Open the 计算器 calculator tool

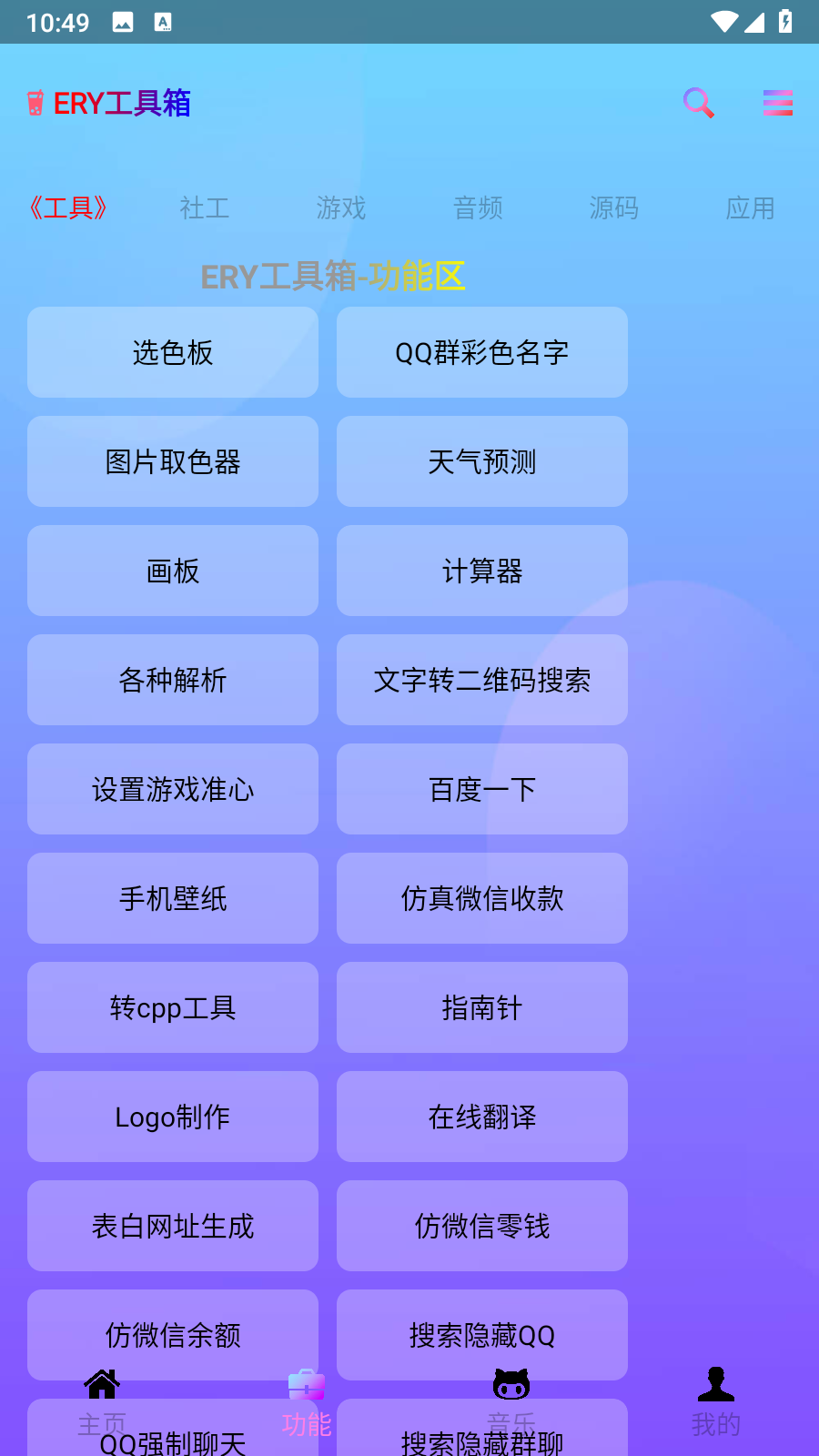(481, 571)
